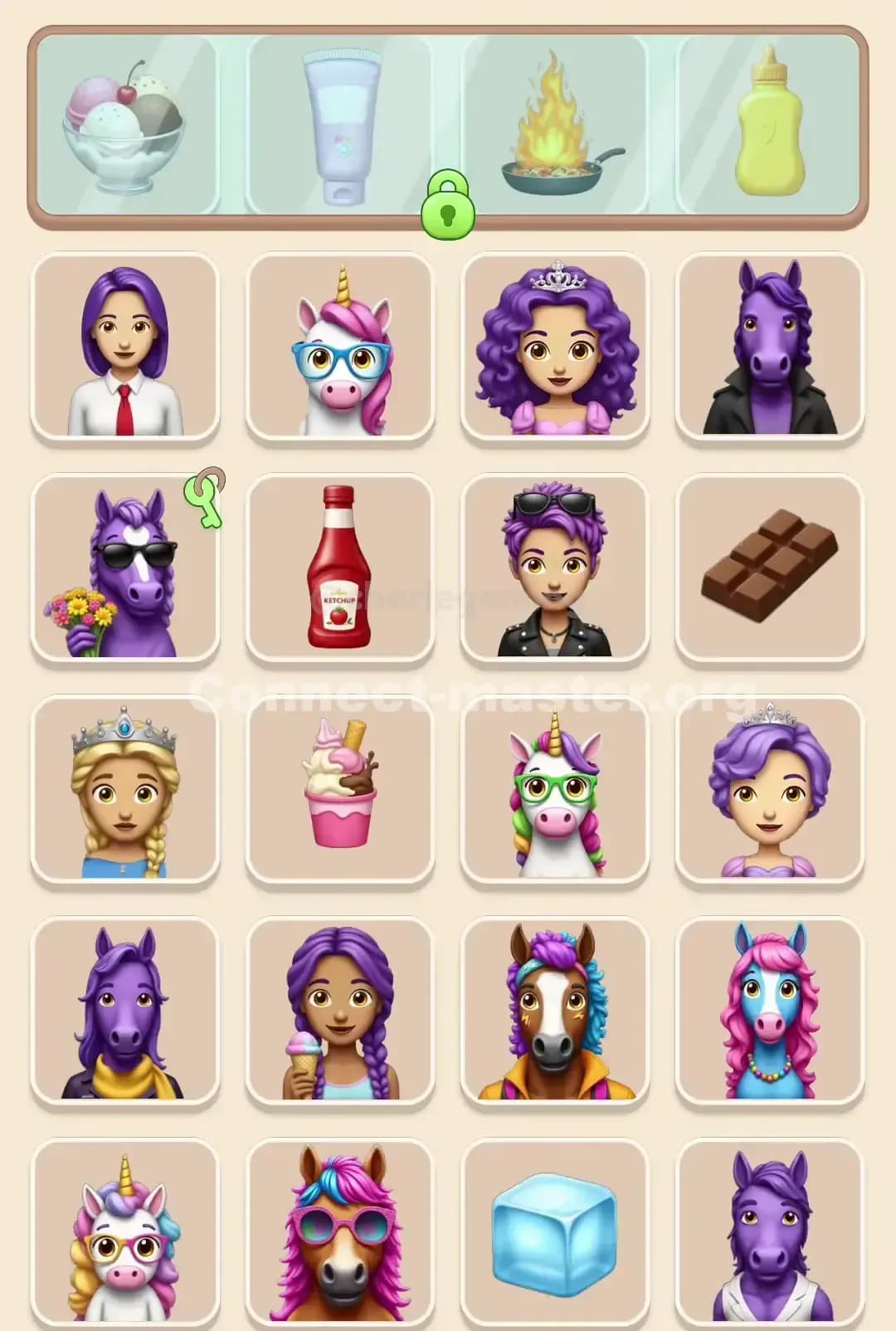Select the blonde princess with crown tile
This screenshot has width=896, height=1331.
(x=124, y=792)
